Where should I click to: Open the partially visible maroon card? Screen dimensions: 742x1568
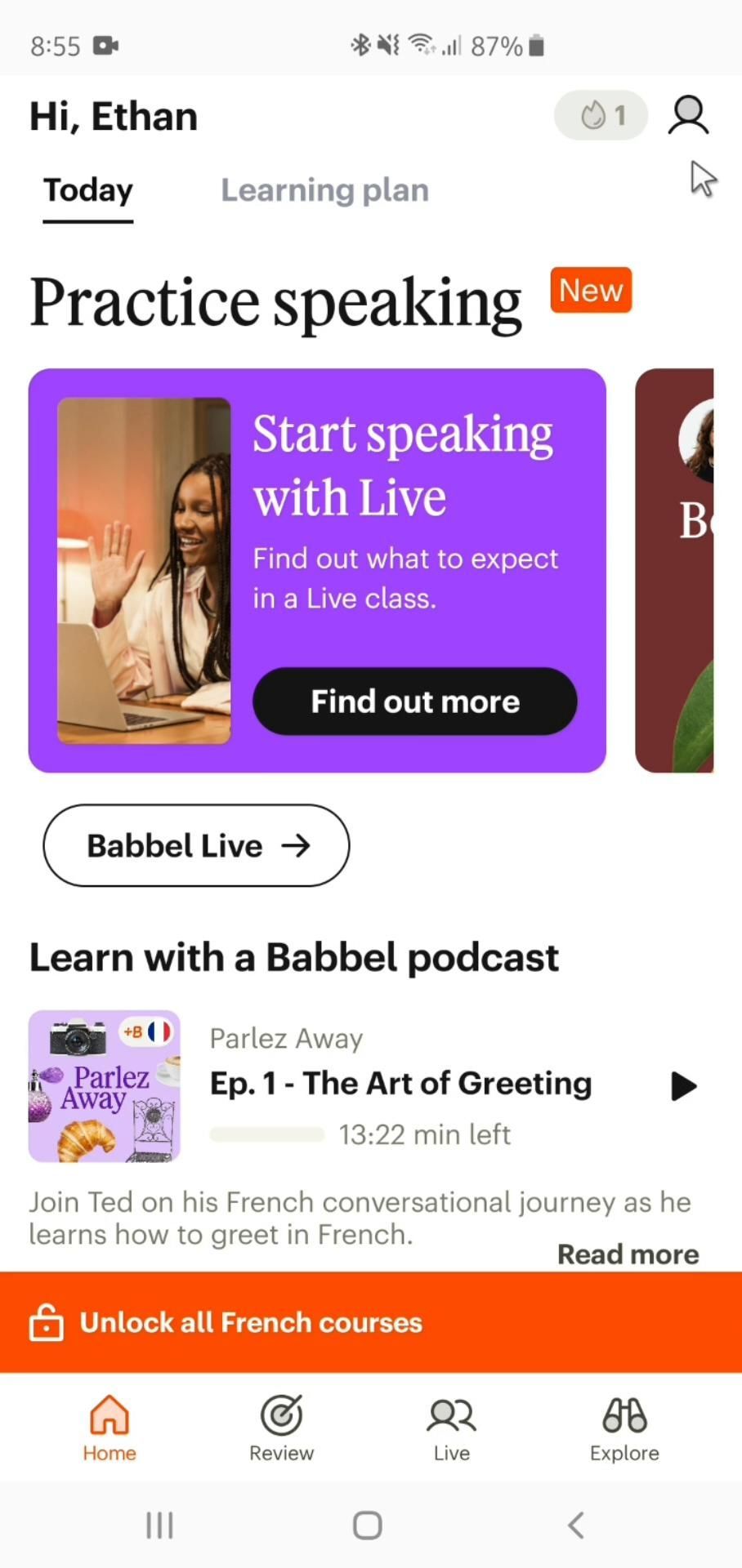[675, 570]
